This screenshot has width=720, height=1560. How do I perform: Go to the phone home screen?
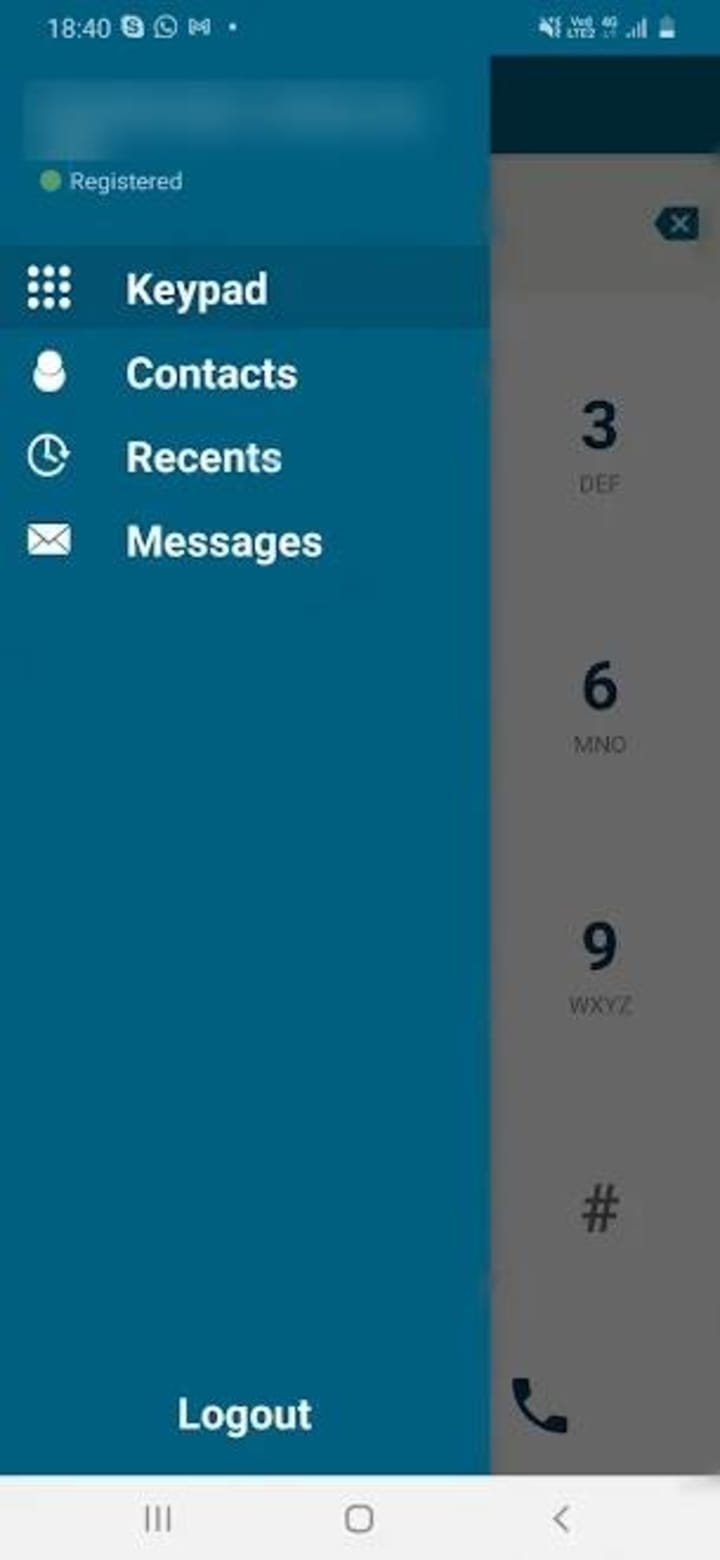click(x=359, y=1519)
